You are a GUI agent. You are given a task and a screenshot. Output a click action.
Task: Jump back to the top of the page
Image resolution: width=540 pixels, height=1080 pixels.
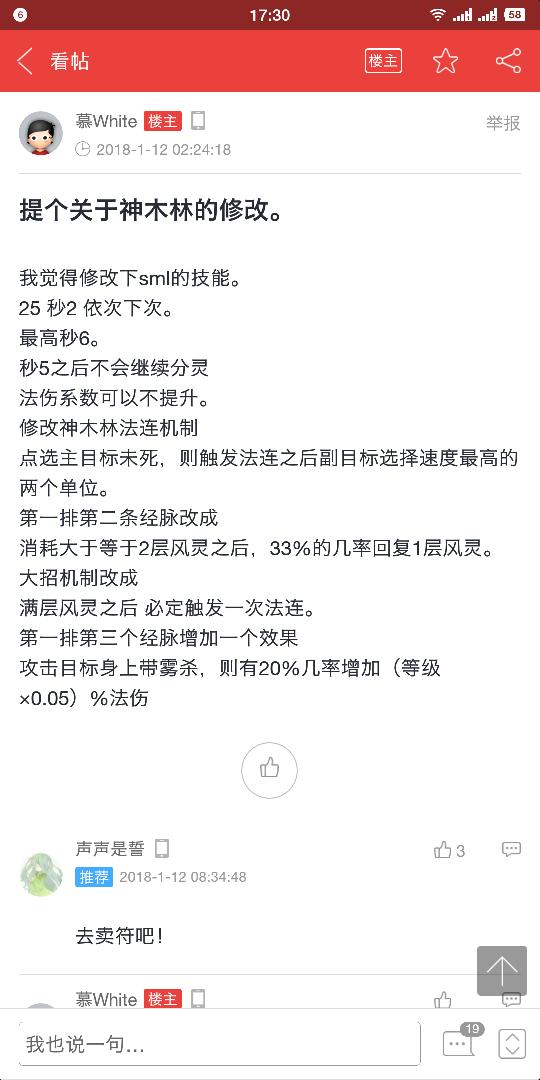[x=501, y=971]
